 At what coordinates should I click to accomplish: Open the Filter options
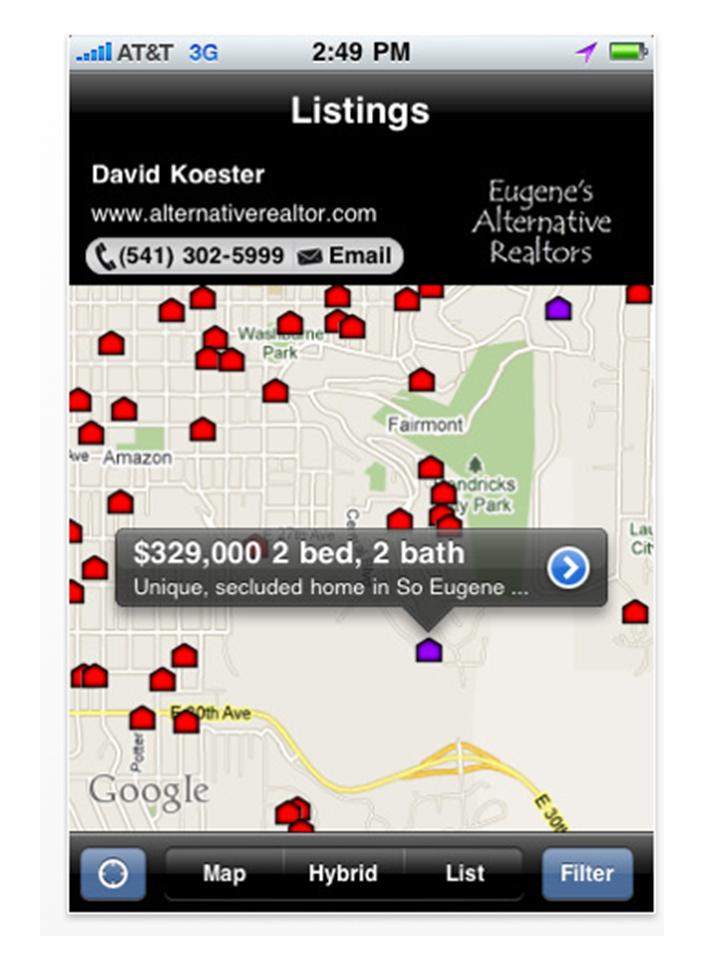point(587,874)
